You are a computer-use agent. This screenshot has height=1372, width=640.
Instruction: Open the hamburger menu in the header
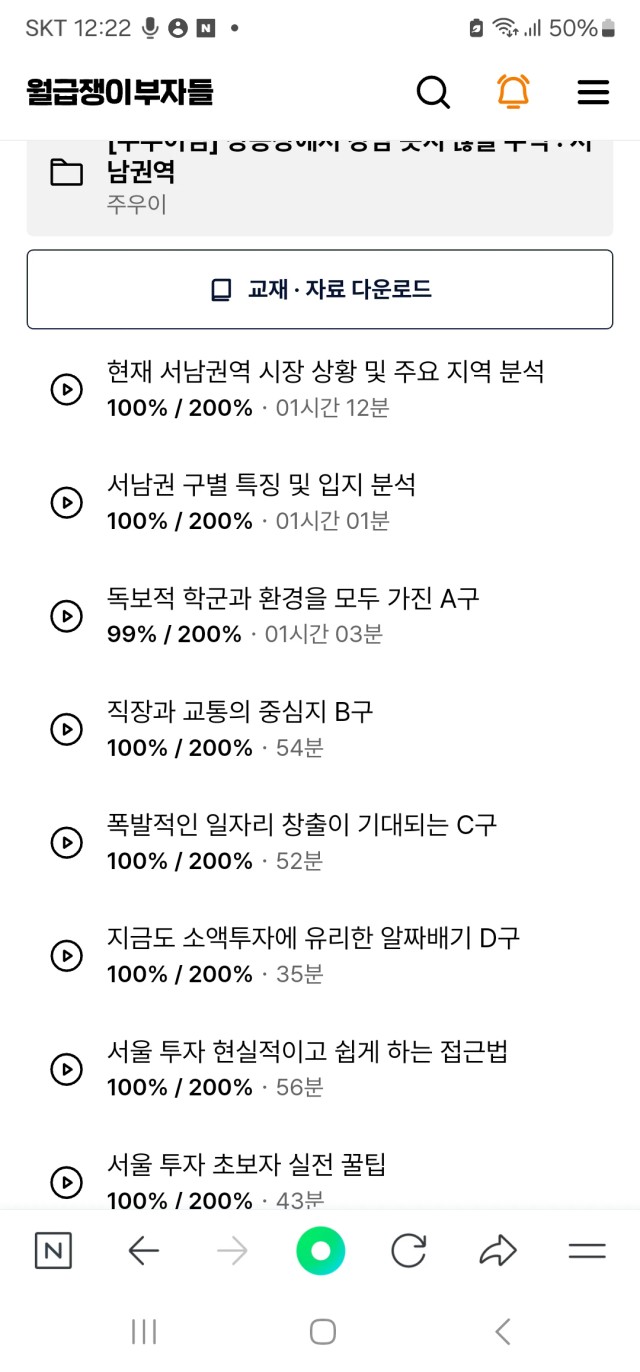(x=593, y=93)
